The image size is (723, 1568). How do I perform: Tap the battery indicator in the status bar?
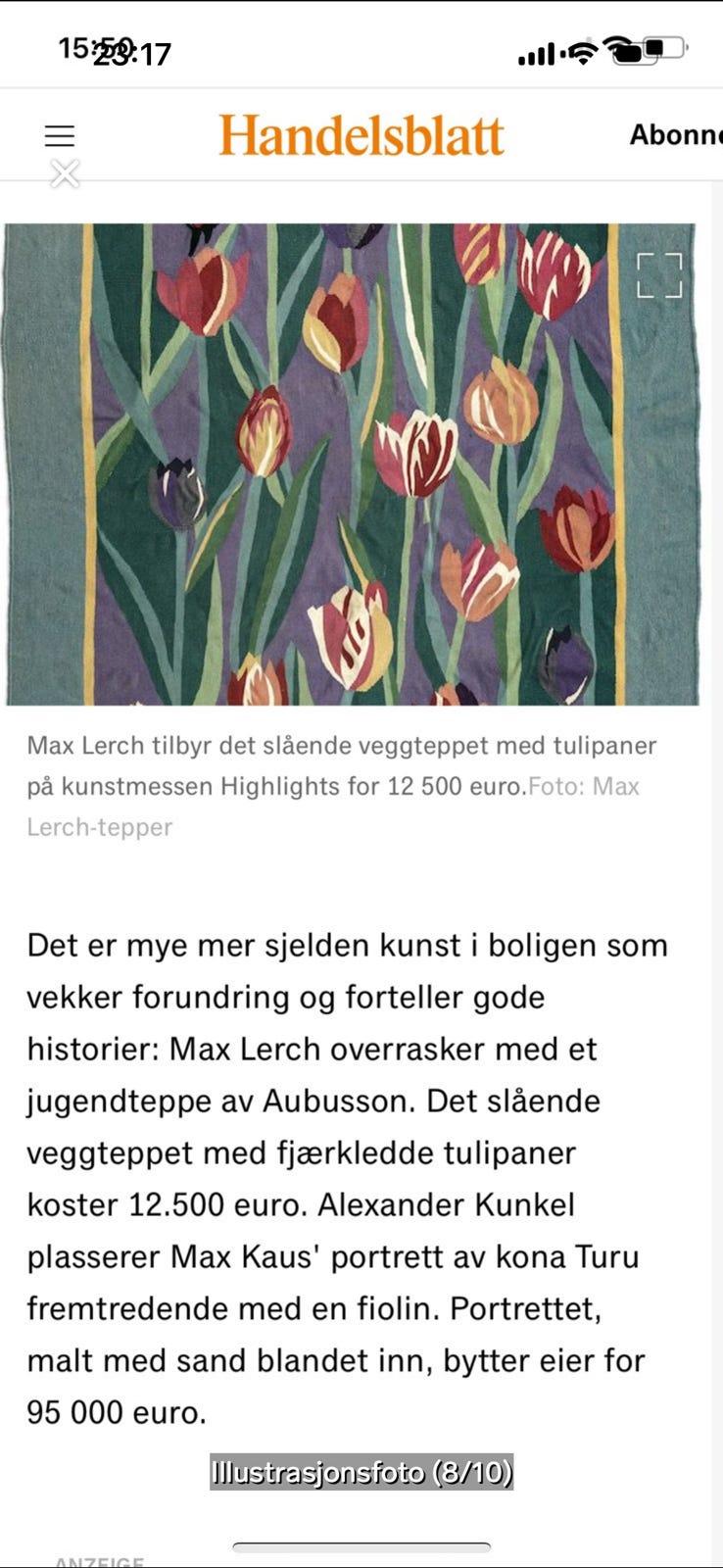(666, 47)
